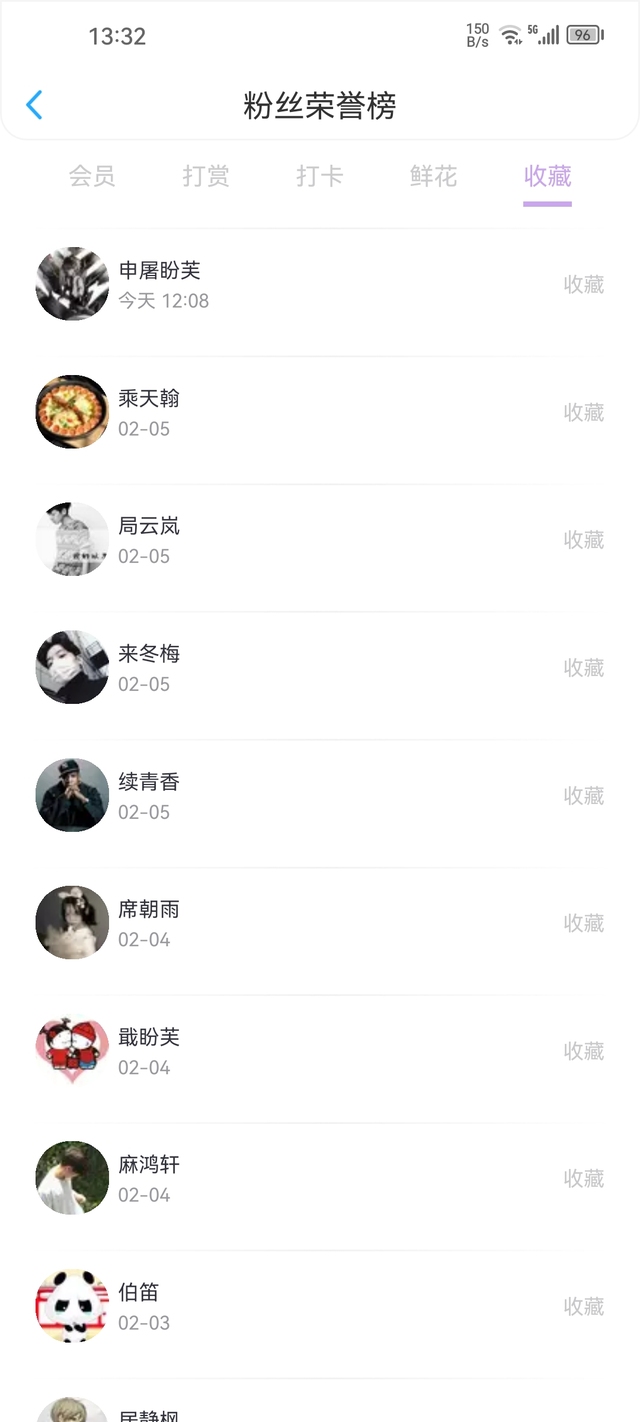Open 申屠盼芙's row

pyautogui.click(x=320, y=284)
